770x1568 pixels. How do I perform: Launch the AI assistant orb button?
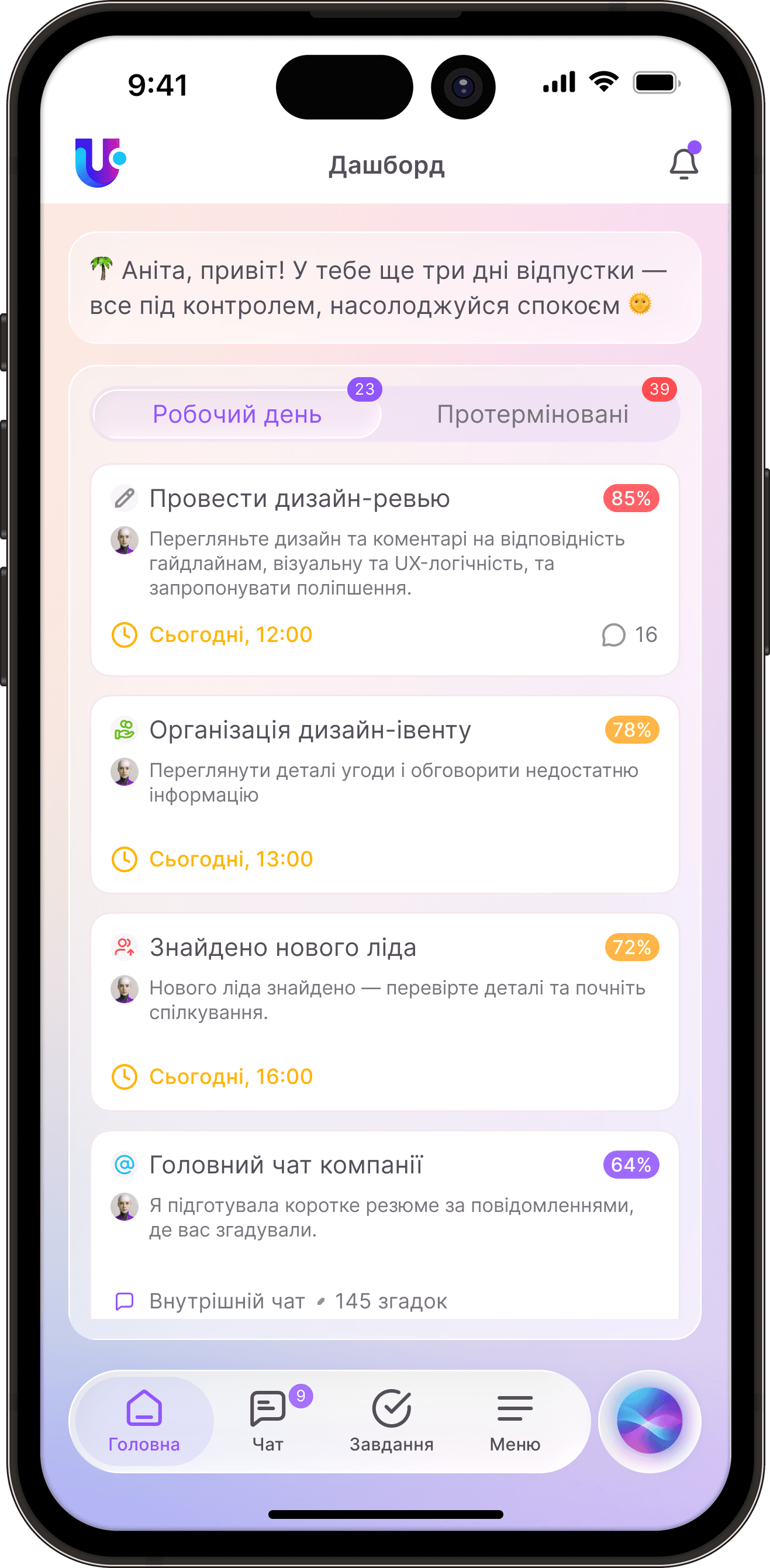click(650, 1421)
